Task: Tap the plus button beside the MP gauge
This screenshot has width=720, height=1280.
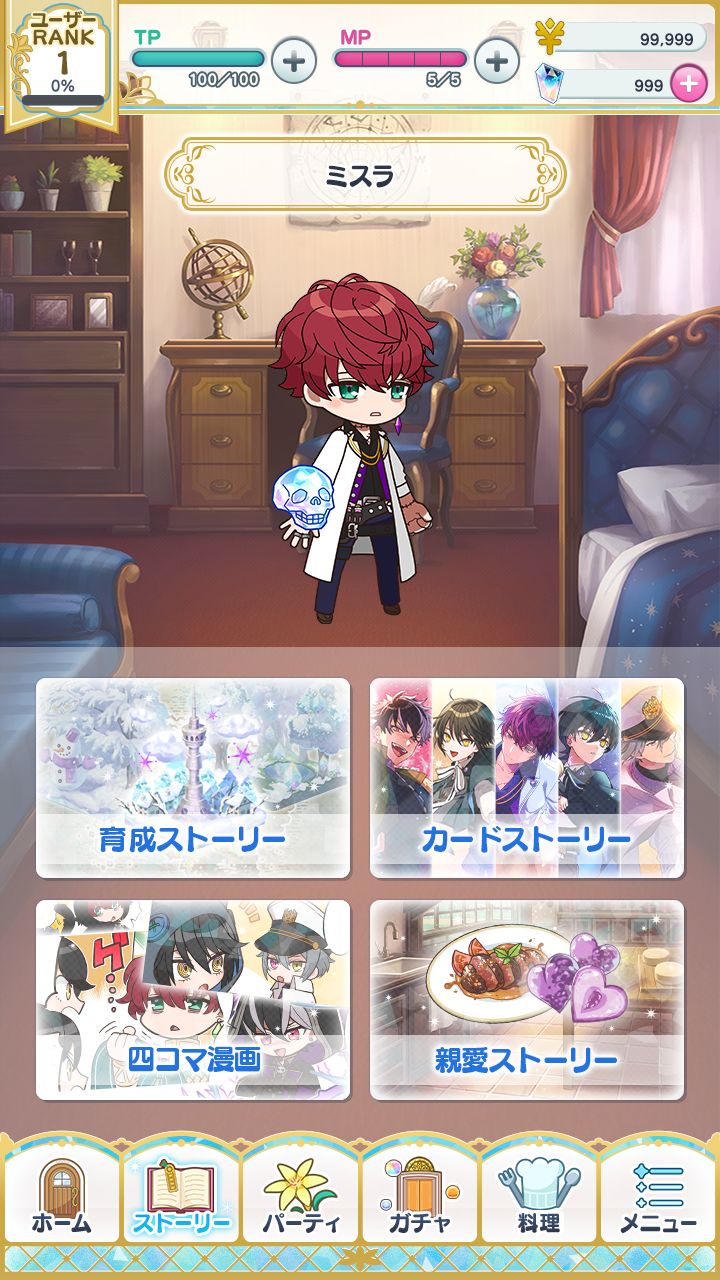Action: (496, 61)
